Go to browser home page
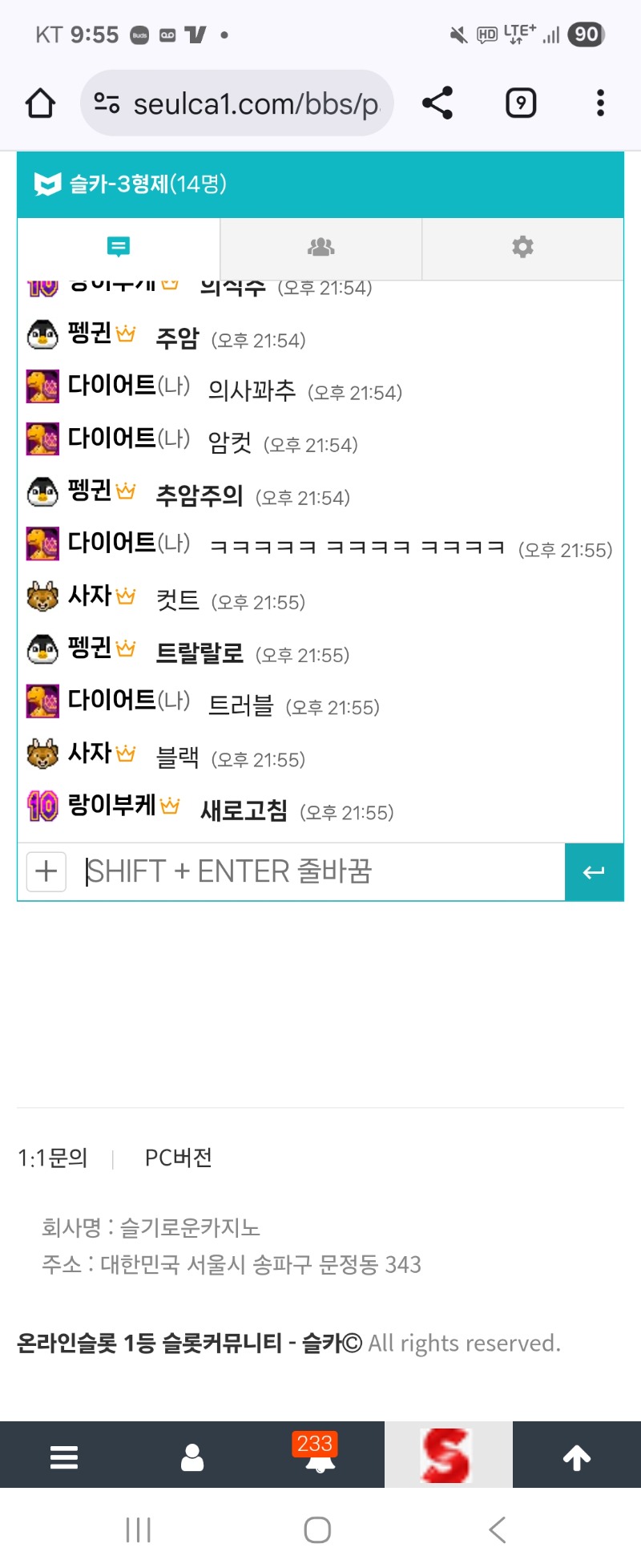This screenshot has width=641, height=1568. [x=40, y=103]
